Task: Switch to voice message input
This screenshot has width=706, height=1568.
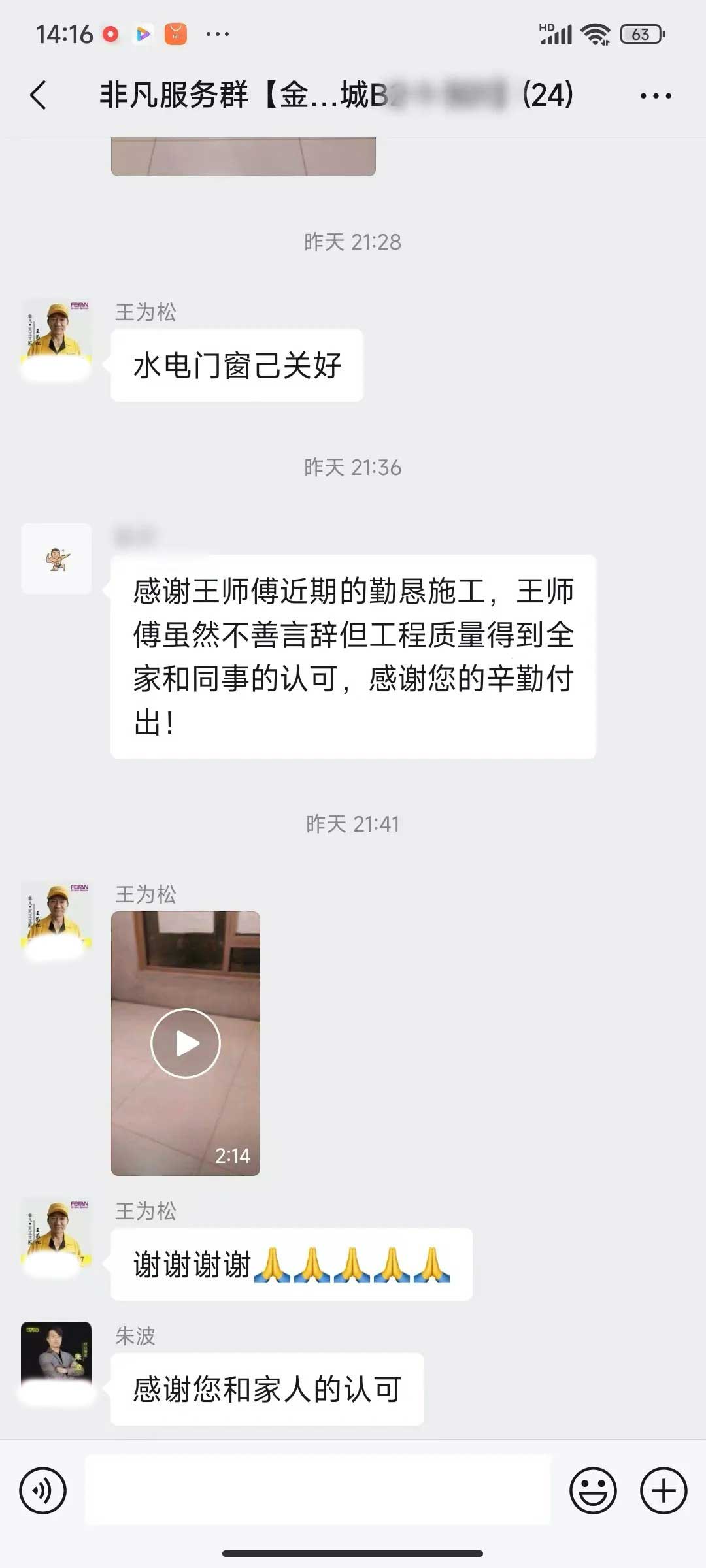Action: [43, 1491]
